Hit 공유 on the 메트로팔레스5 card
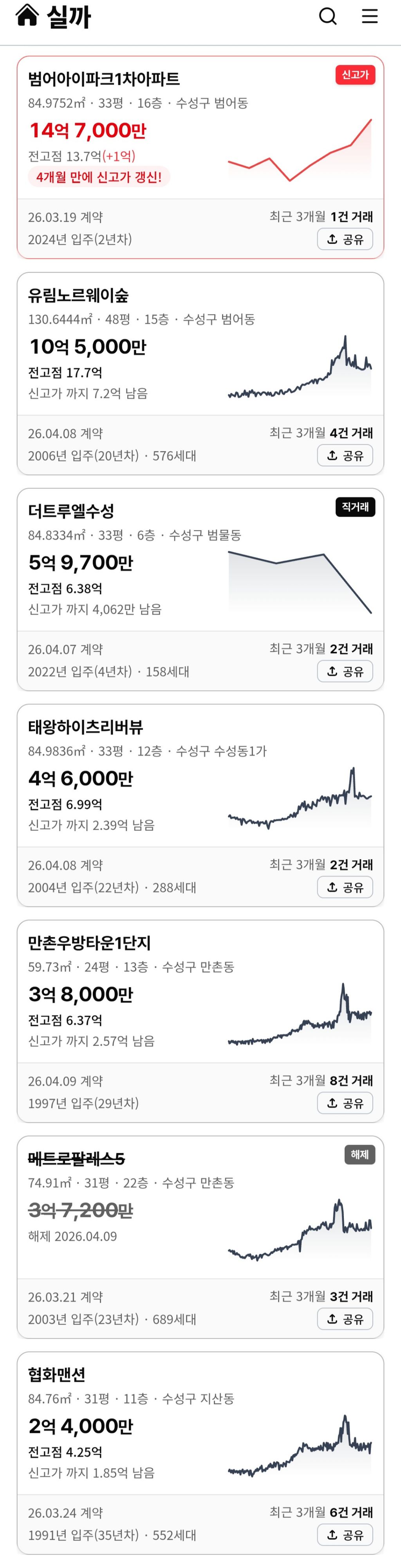Image resolution: width=401 pixels, height=1568 pixels. pyautogui.click(x=345, y=1319)
